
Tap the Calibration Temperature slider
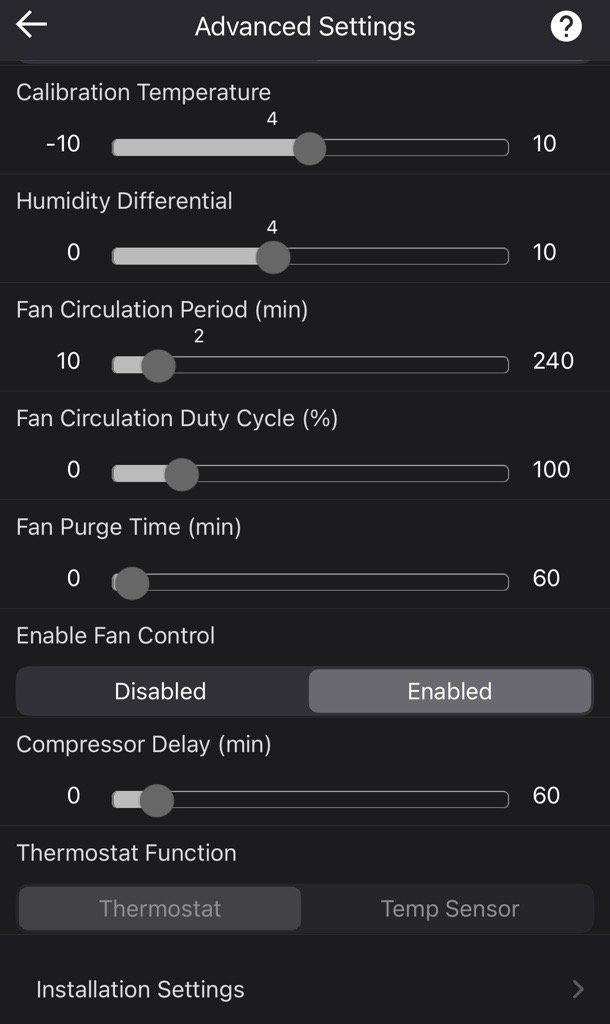(309, 149)
